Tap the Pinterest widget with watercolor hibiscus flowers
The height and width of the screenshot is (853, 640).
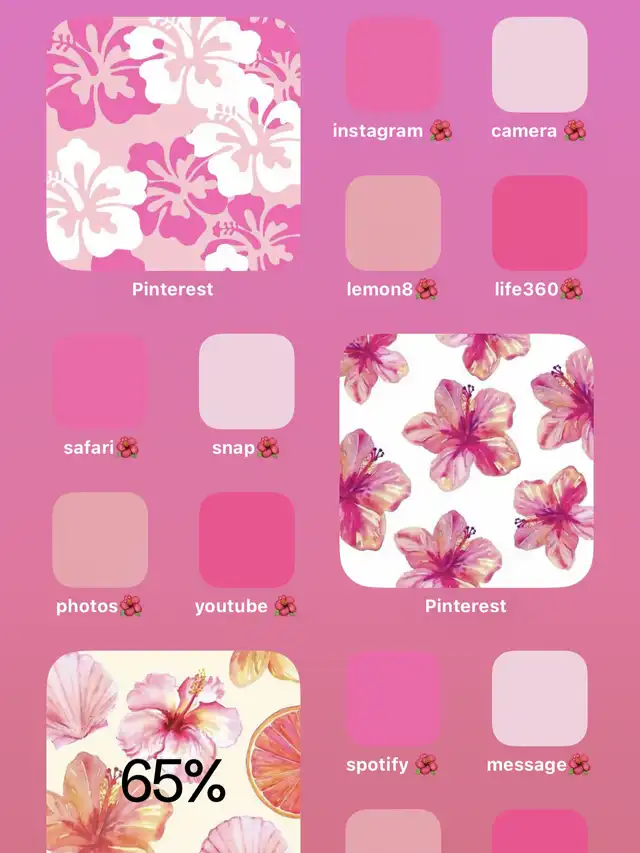pyautogui.click(x=466, y=461)
